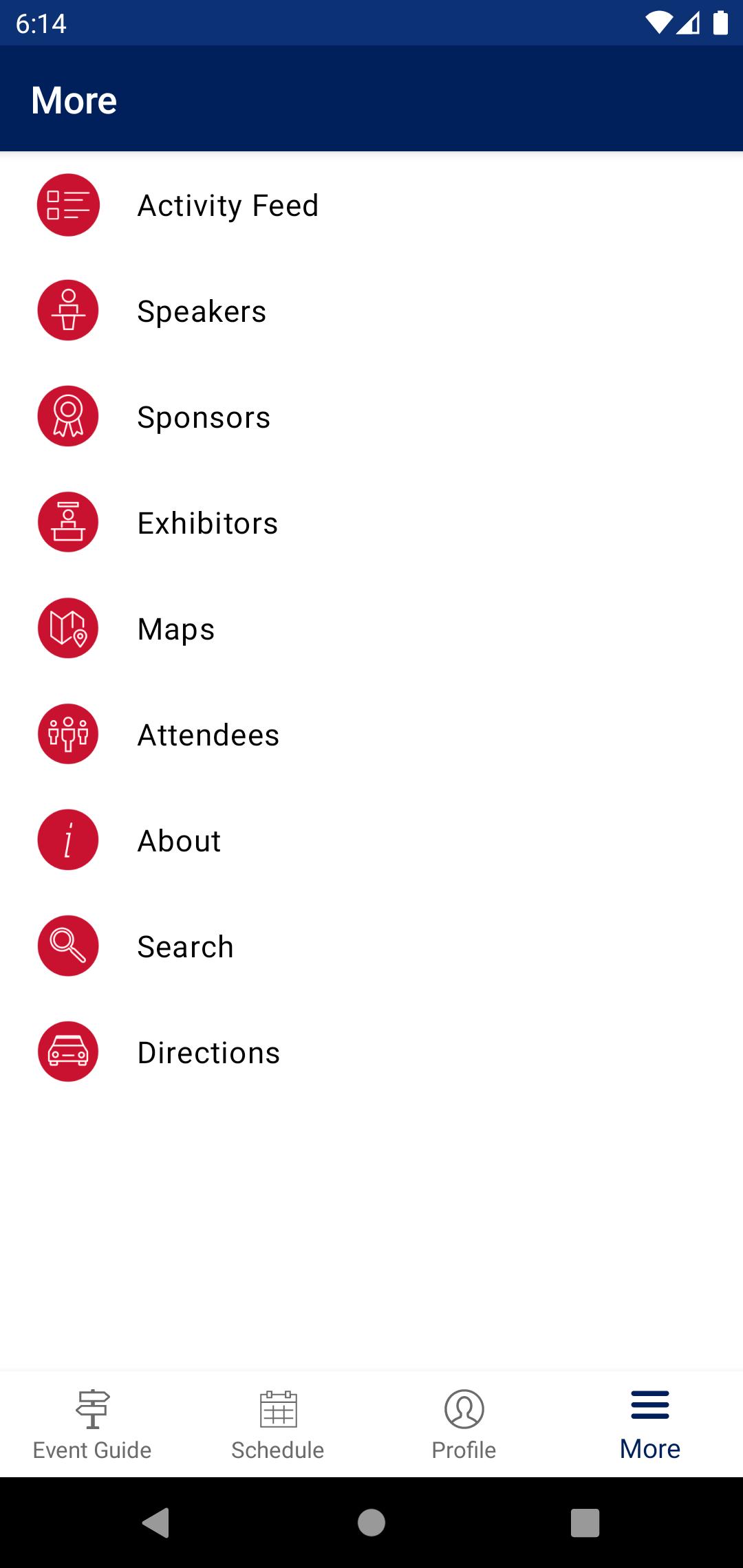This screenshot has height=1568, width=743.
Task: Select the Search menu item
Action: [x=371, y=946]
